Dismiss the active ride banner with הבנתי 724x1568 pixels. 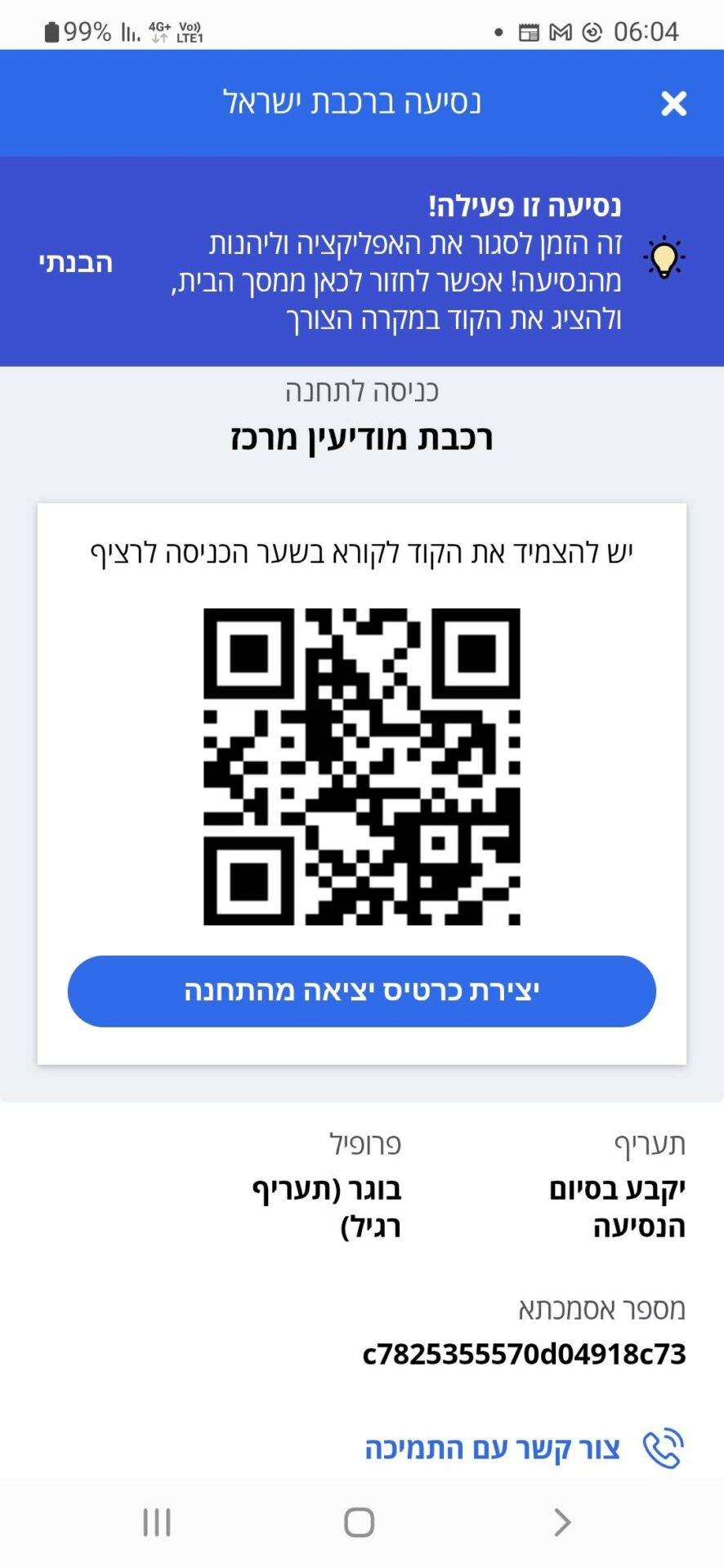click(75, 262)
